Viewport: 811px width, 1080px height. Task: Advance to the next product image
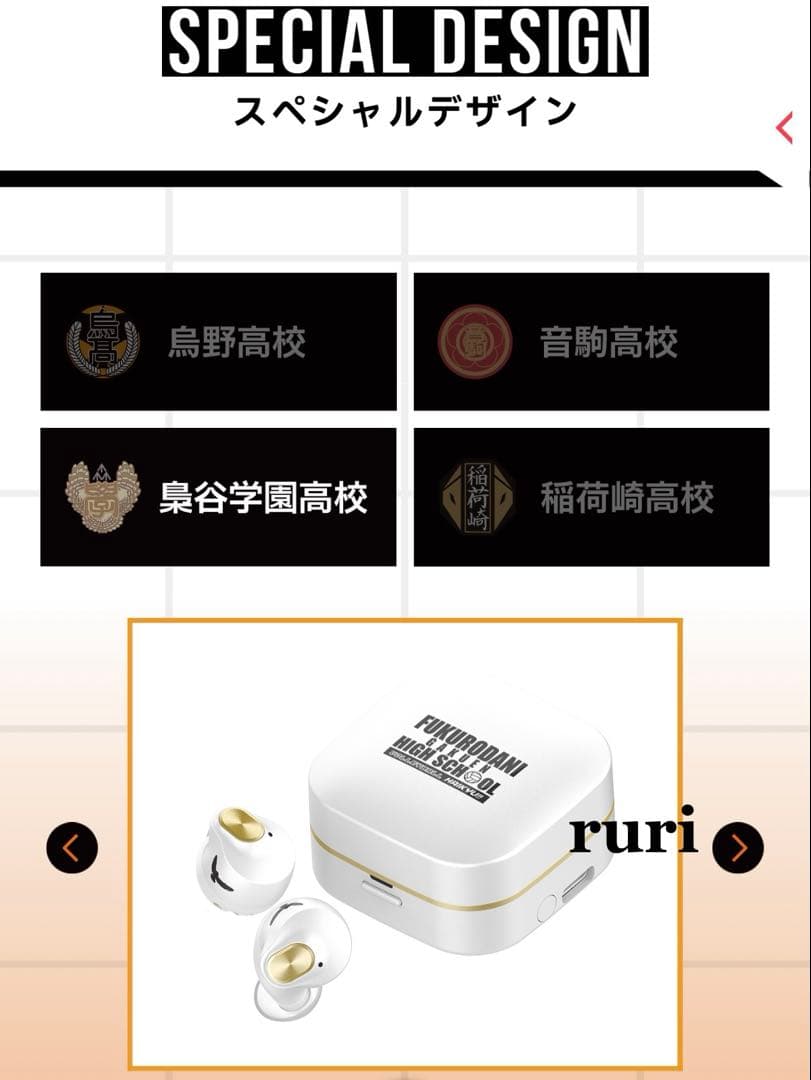pos(738,848)
